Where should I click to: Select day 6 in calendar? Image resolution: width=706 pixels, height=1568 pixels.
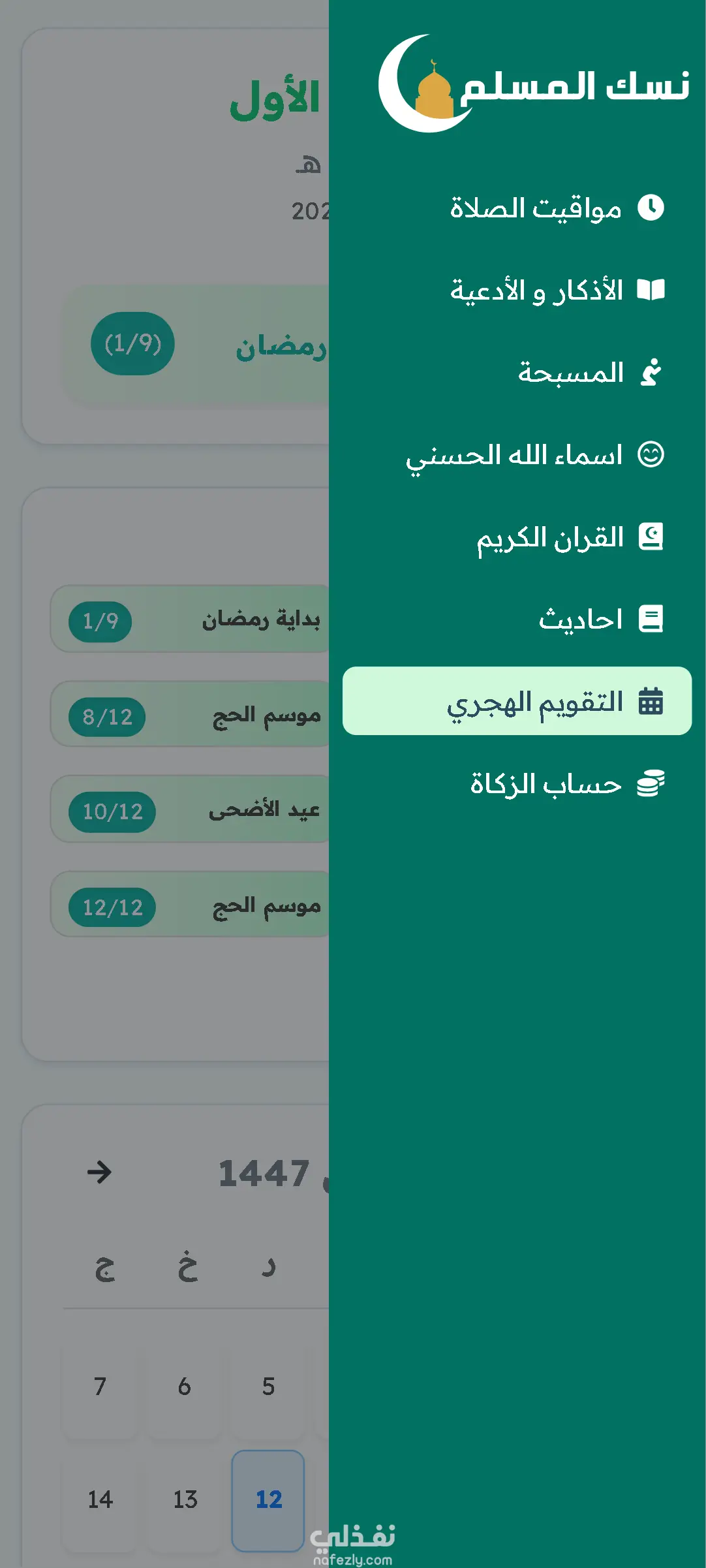(x=185, y=1386)
